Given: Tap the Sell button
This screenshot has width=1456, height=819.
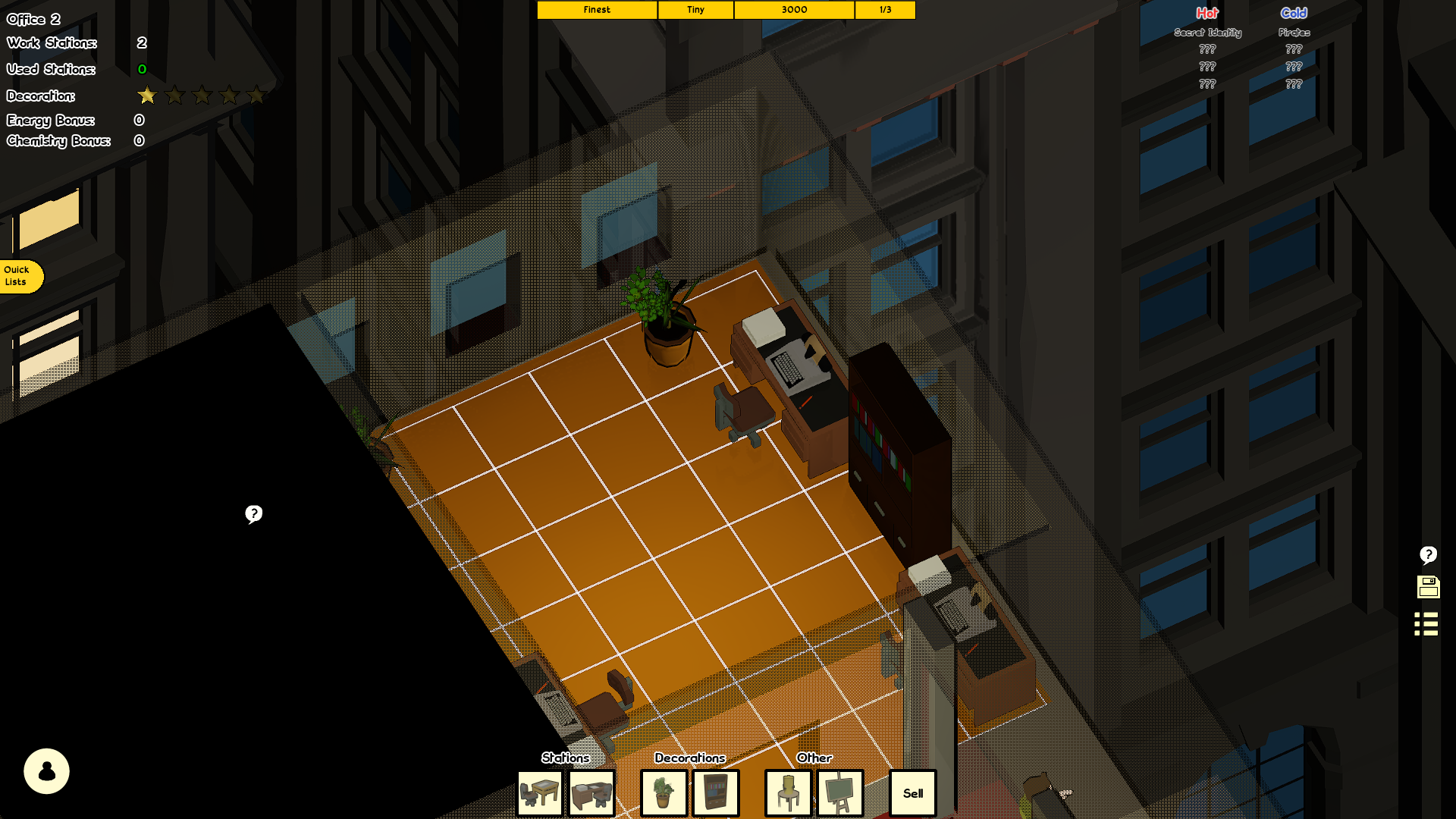Looking at the screenshot, I should click(x=912, y=793).
